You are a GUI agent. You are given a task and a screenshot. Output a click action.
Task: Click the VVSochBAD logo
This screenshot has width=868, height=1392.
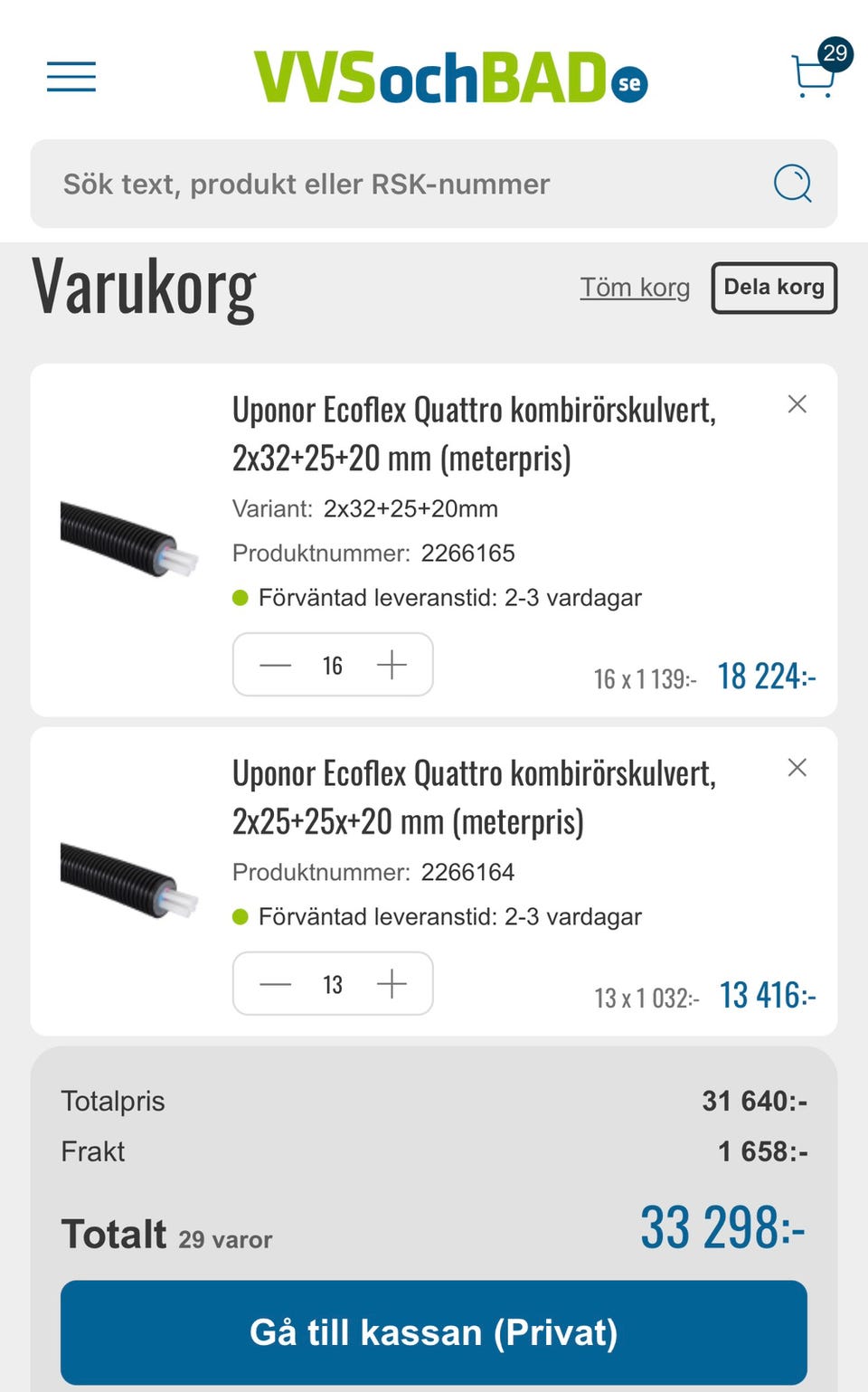pyautogui.click(x=450, y=77)
